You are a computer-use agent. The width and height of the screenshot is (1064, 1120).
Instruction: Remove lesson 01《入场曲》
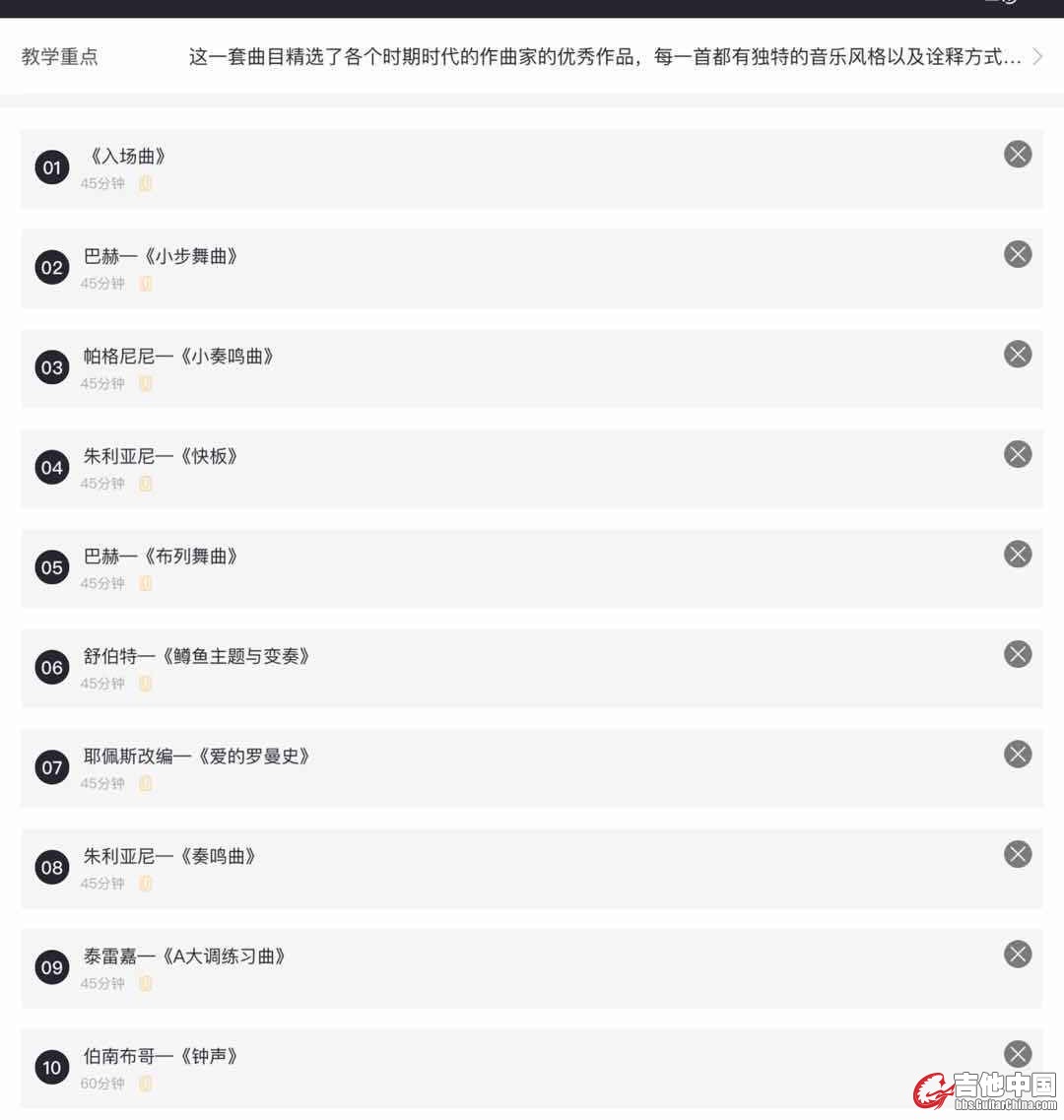coord(1017,155)
